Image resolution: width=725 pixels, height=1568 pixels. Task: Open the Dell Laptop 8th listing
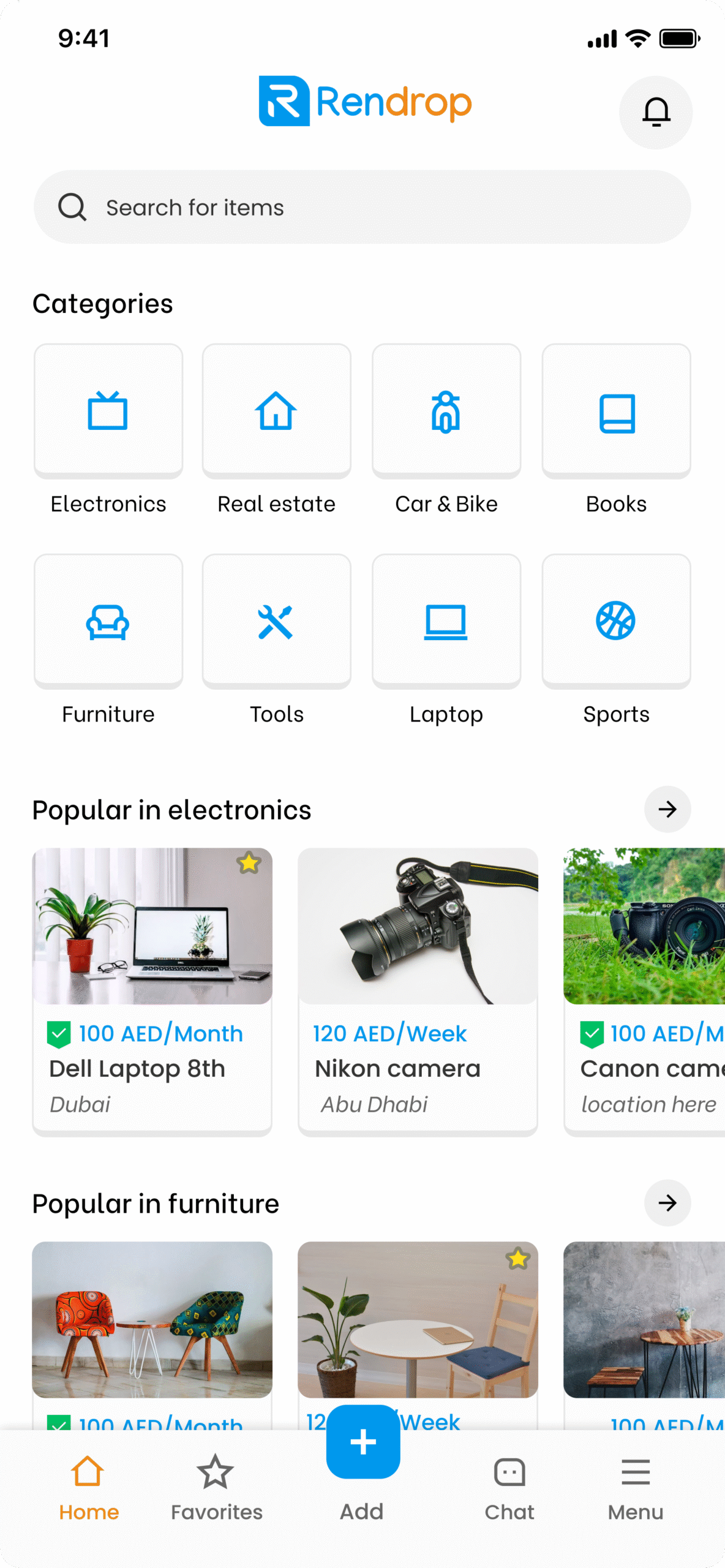click(152, 990)
